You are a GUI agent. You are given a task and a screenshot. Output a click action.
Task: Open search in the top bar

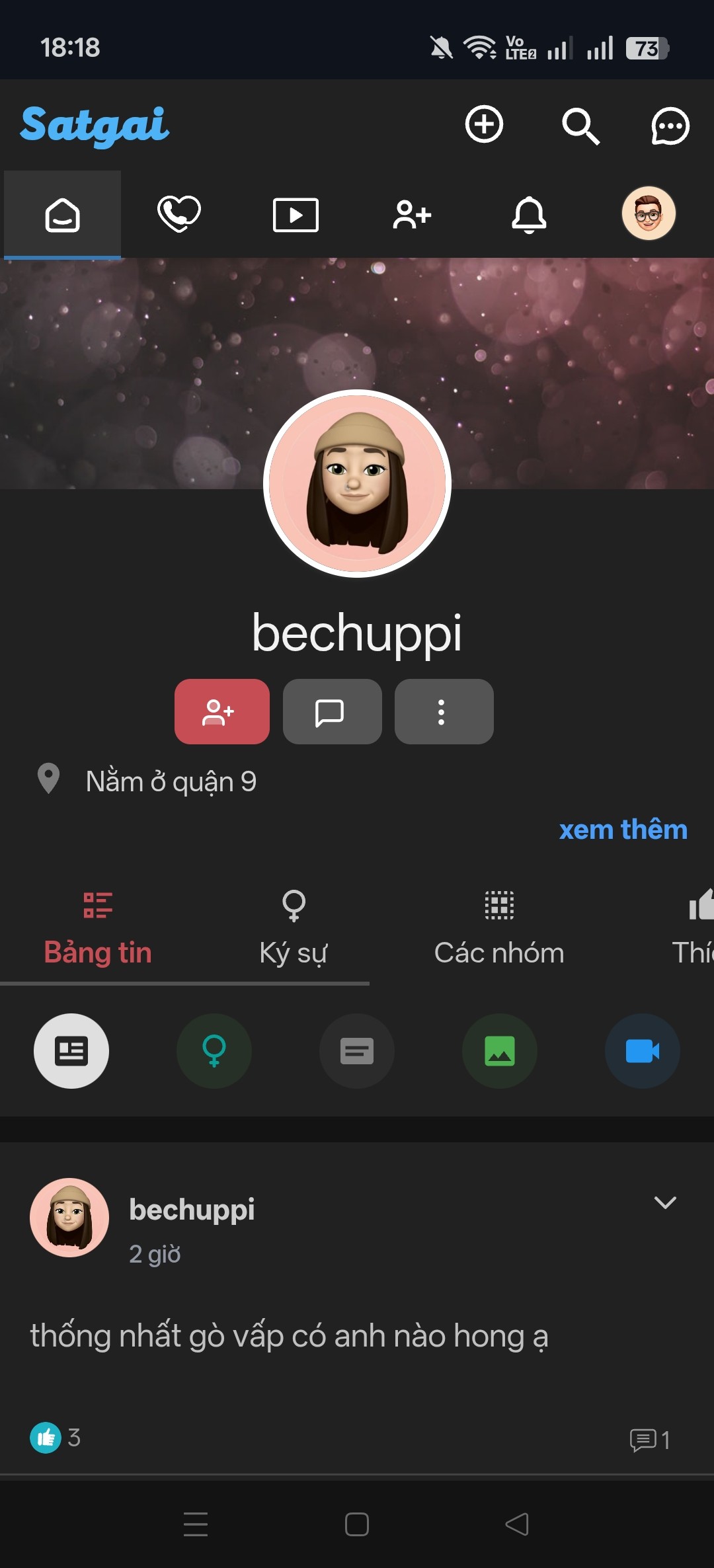pyautogui.click(x=580, y=126)
